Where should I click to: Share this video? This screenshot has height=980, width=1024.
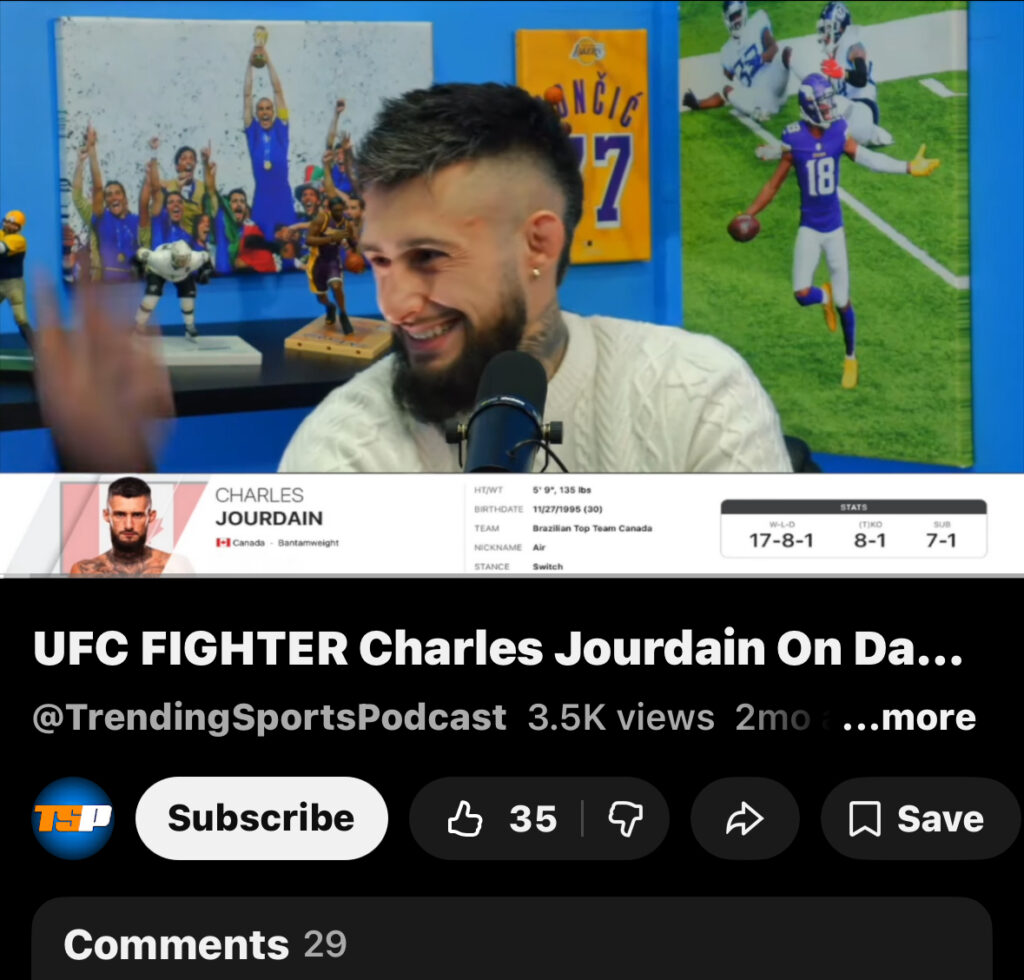pos(744,820)
